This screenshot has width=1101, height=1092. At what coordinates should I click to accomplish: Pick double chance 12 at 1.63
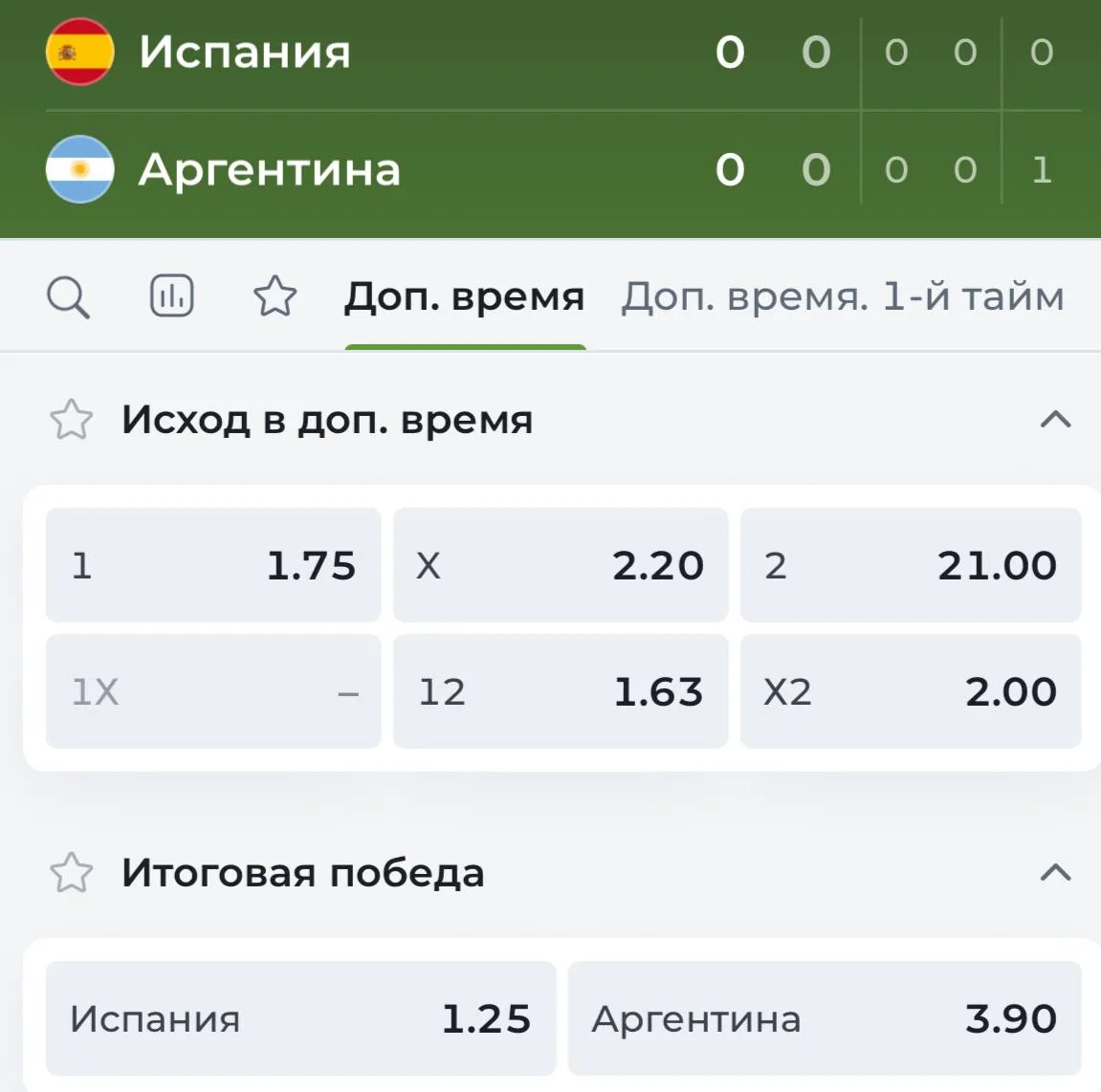coord(561,691)
